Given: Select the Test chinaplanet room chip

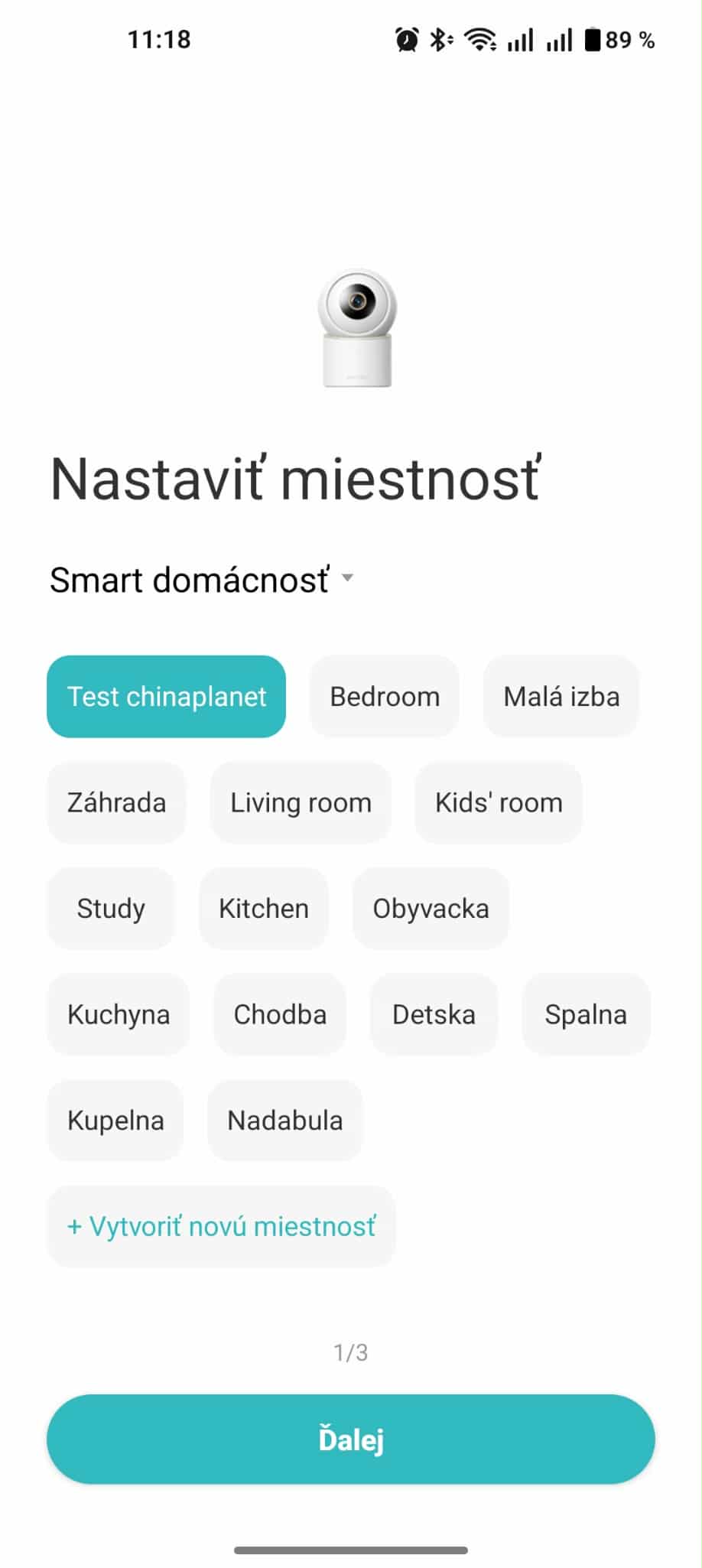Looking at the screenshot, I should point(166,696).
